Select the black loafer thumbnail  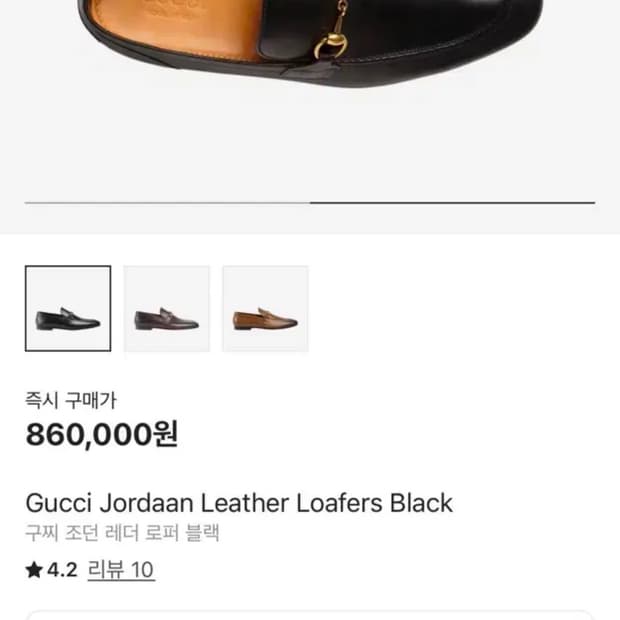68,309
